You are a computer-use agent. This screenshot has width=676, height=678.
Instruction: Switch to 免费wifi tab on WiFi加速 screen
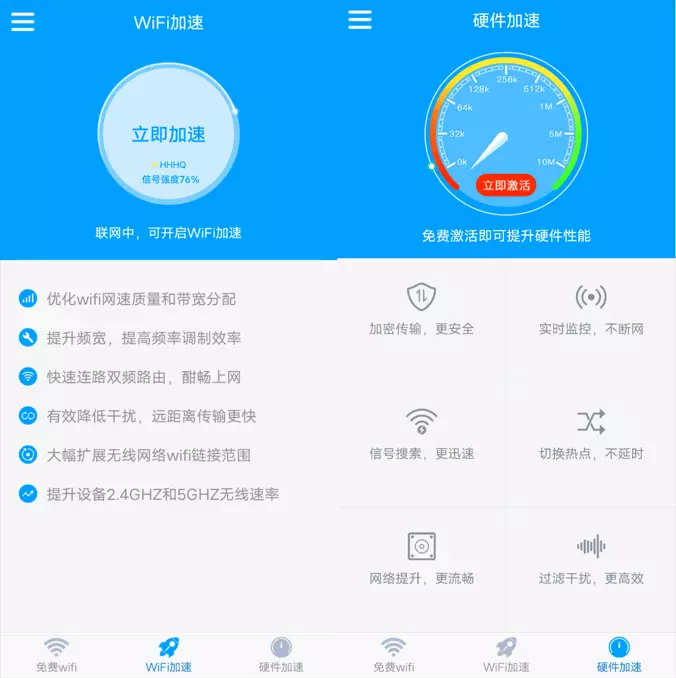tap(56, 654)
